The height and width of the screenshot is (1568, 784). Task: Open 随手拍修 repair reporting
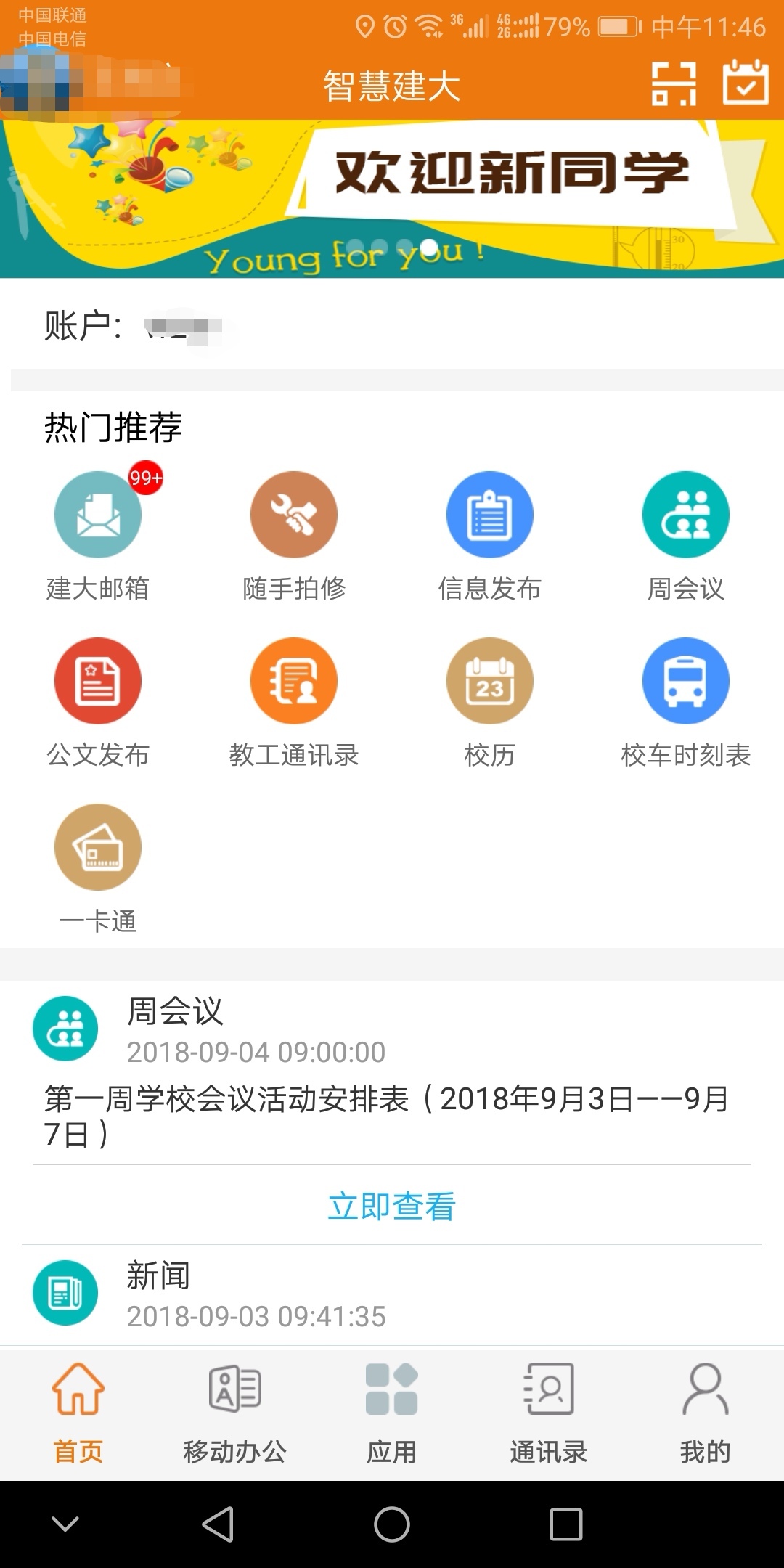293,514
